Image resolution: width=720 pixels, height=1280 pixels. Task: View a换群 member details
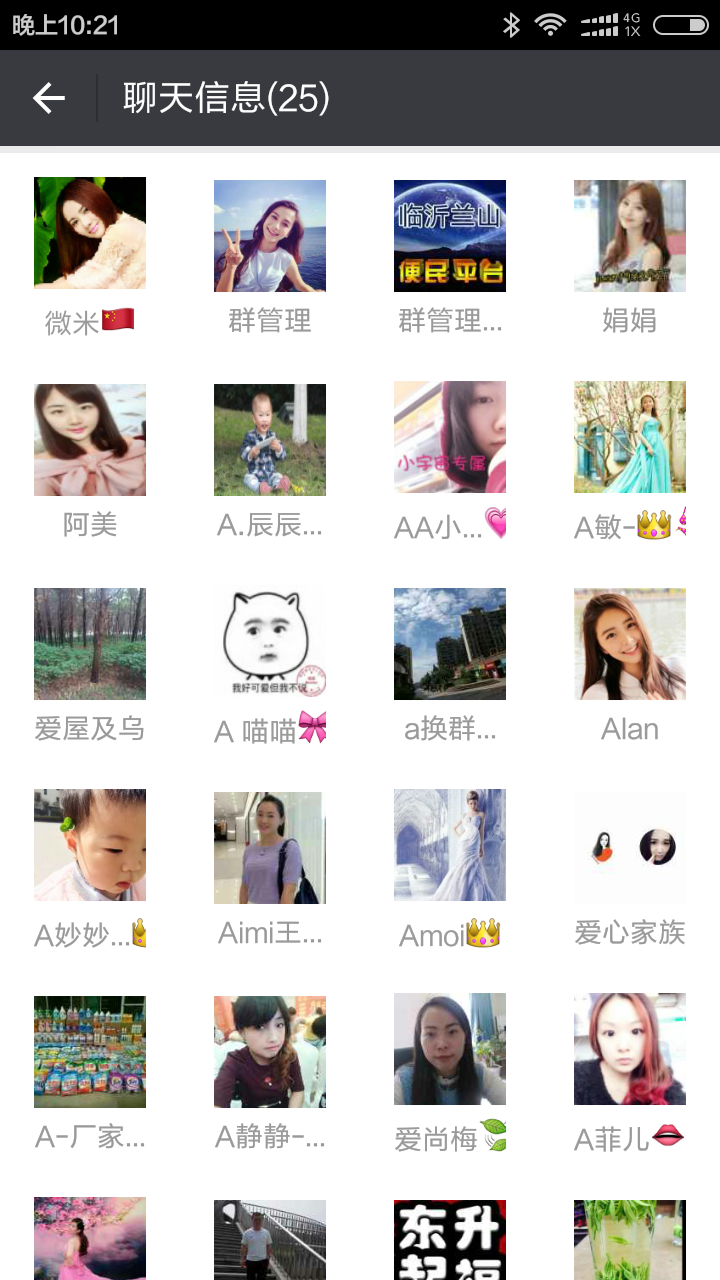450,644
